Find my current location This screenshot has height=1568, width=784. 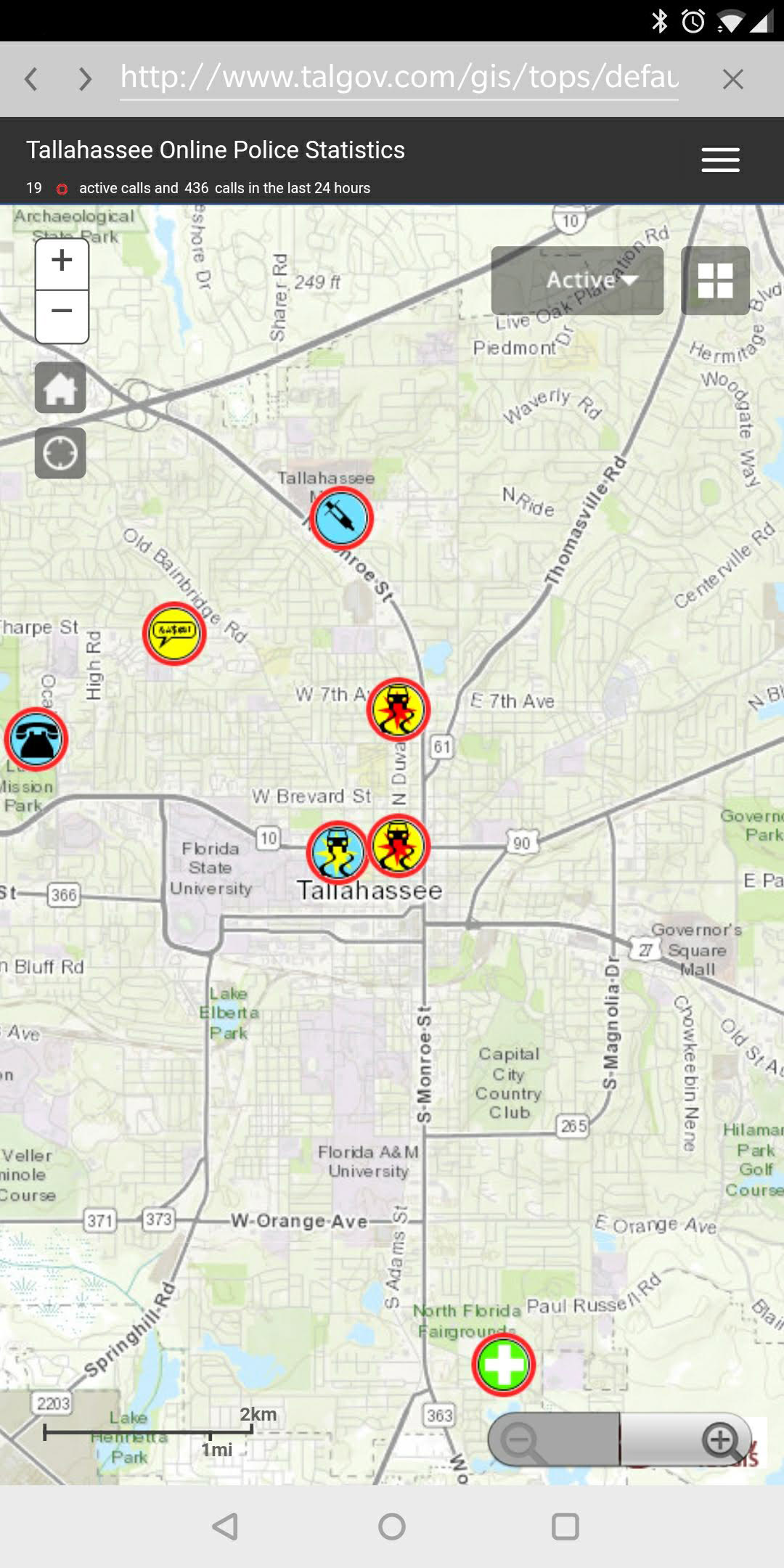[x=60, y=454]
